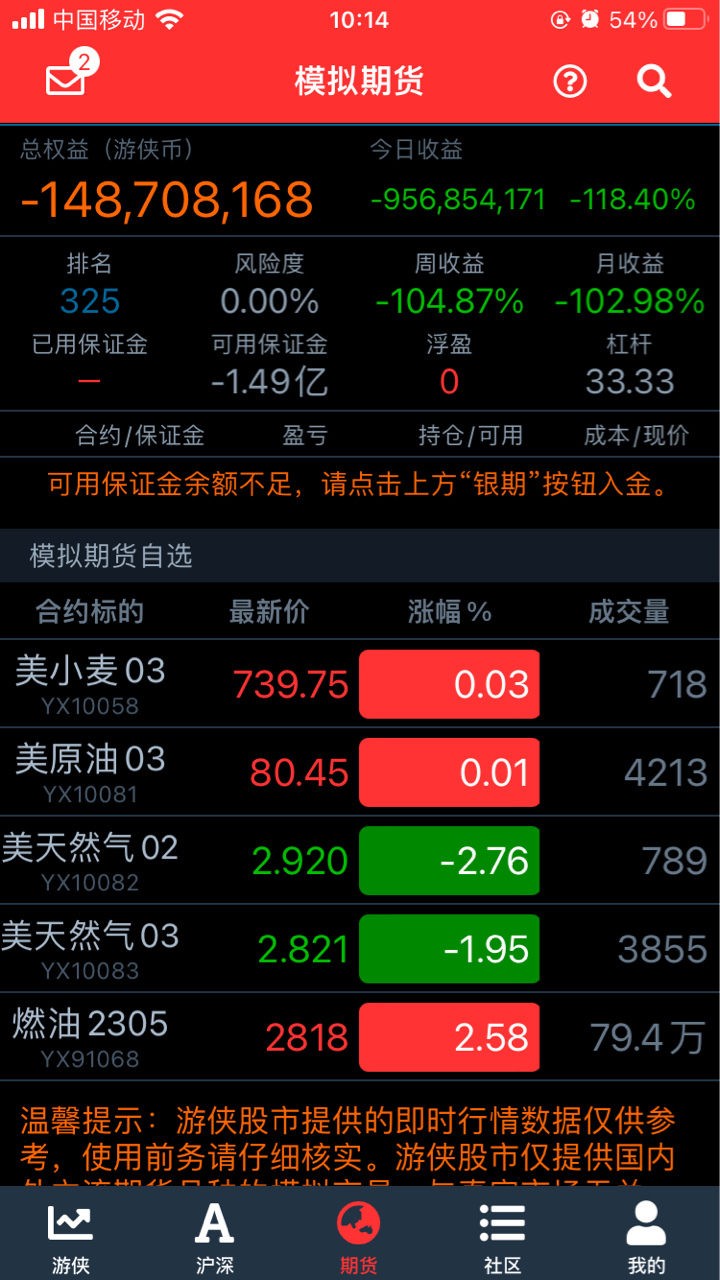Viewport: 720px width, 1280px height.
Task: Select the 美天然气 02 contract
Action: pos(360,860)
